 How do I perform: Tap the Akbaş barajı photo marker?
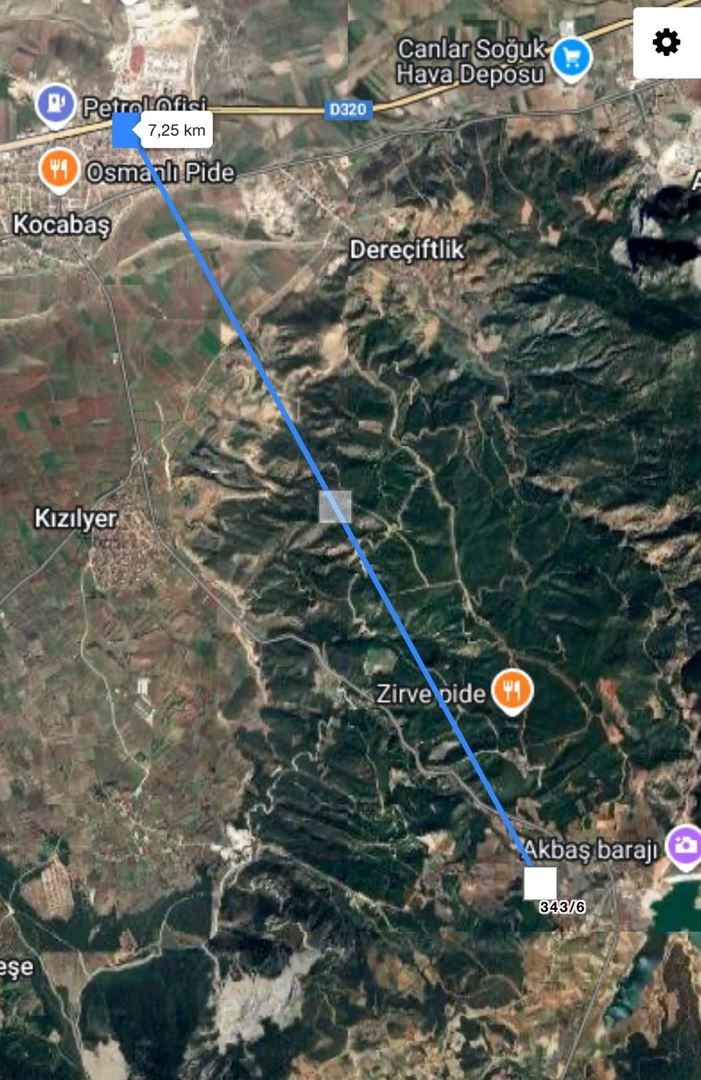[685, 845]
